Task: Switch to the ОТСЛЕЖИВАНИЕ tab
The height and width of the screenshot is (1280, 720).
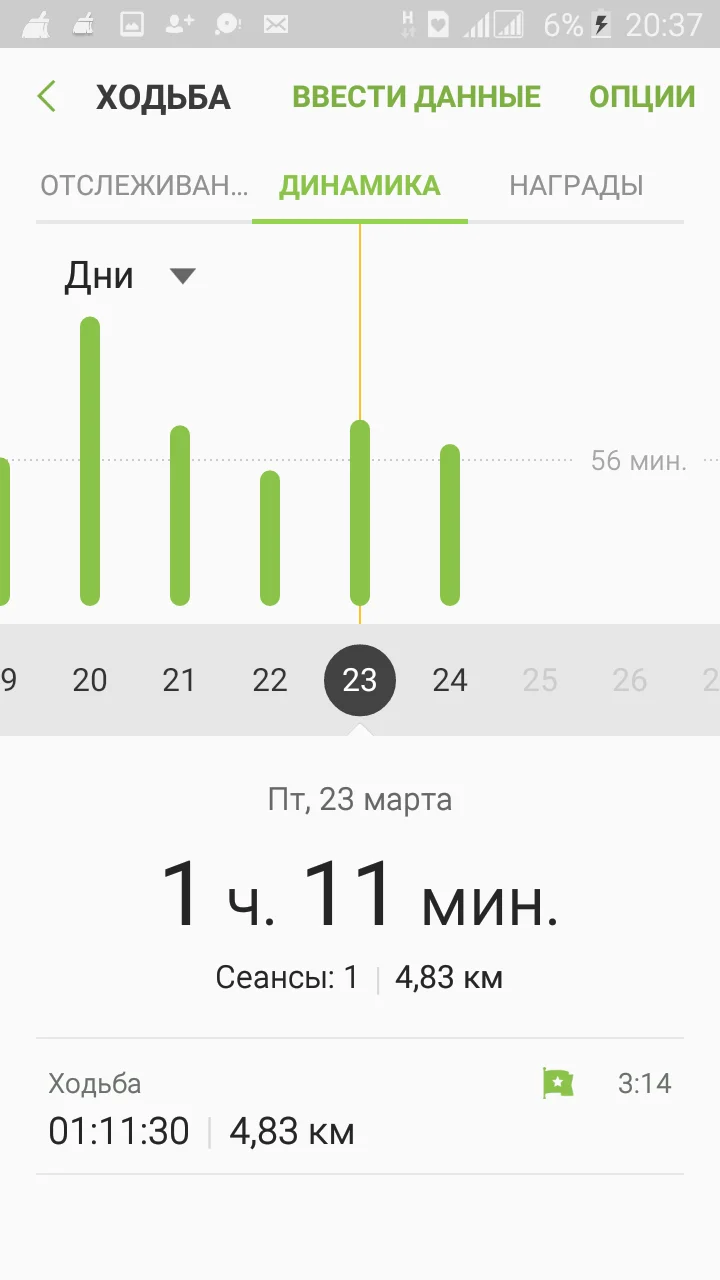Action: tap(144, 186)
